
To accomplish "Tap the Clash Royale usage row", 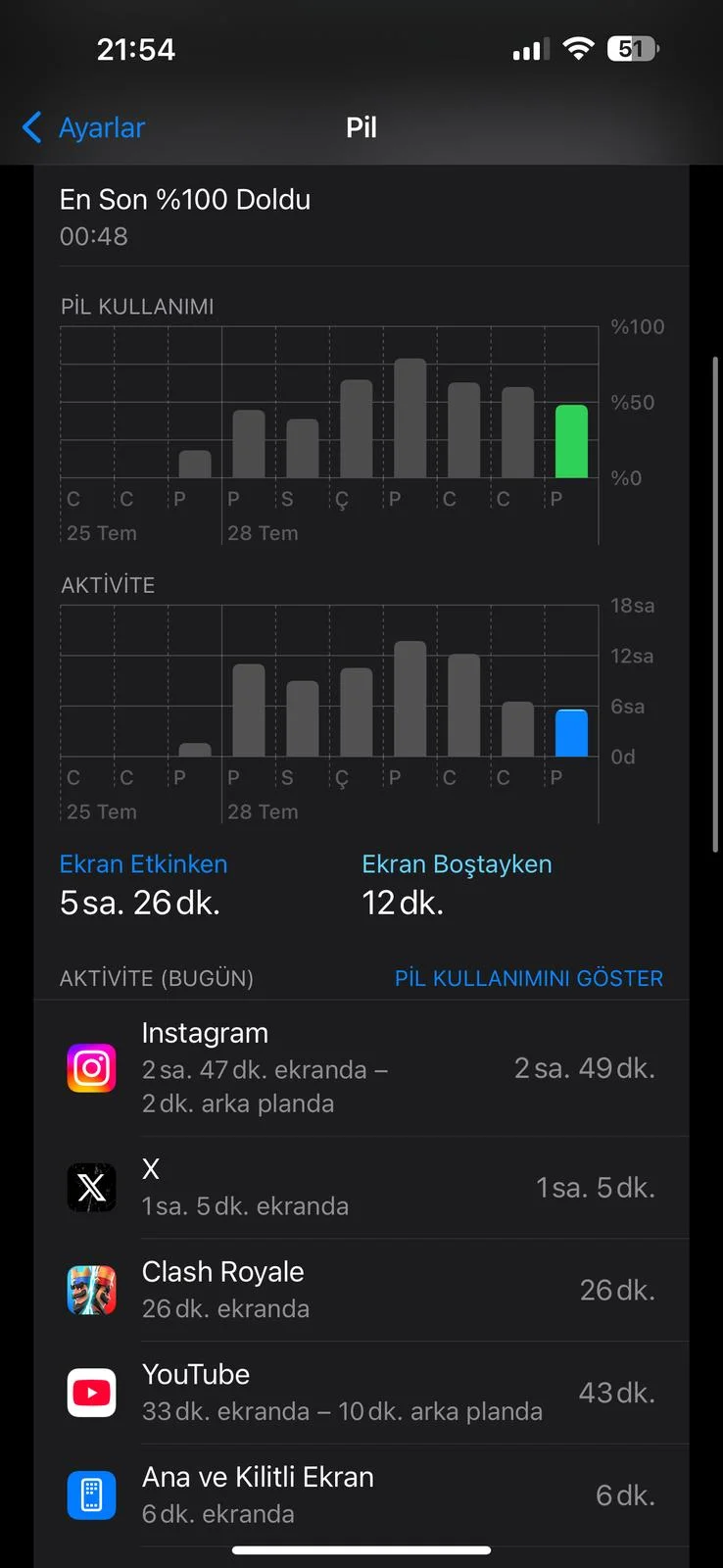I will tap(361, 1290).
